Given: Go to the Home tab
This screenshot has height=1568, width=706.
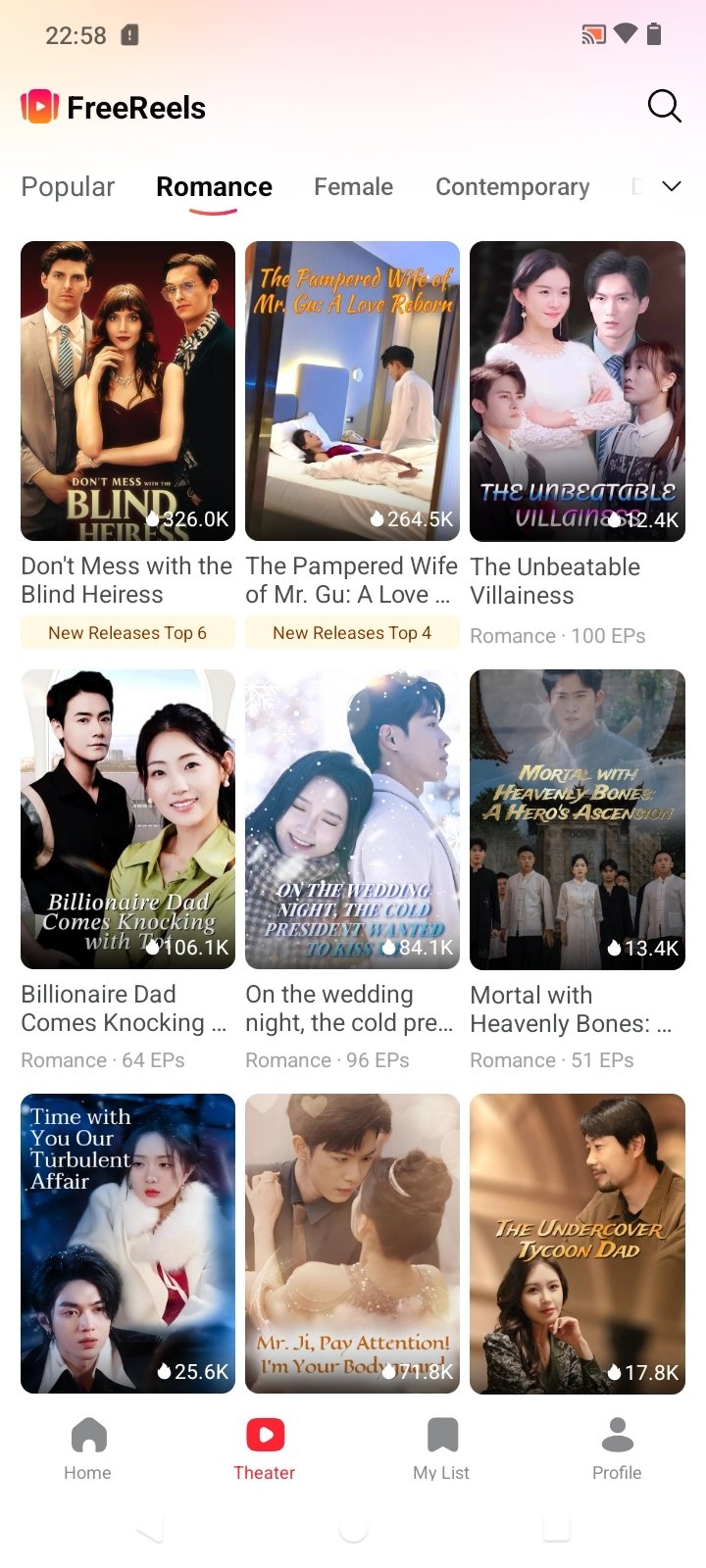Looking at the screenshot, I should tap(87, 1448).
